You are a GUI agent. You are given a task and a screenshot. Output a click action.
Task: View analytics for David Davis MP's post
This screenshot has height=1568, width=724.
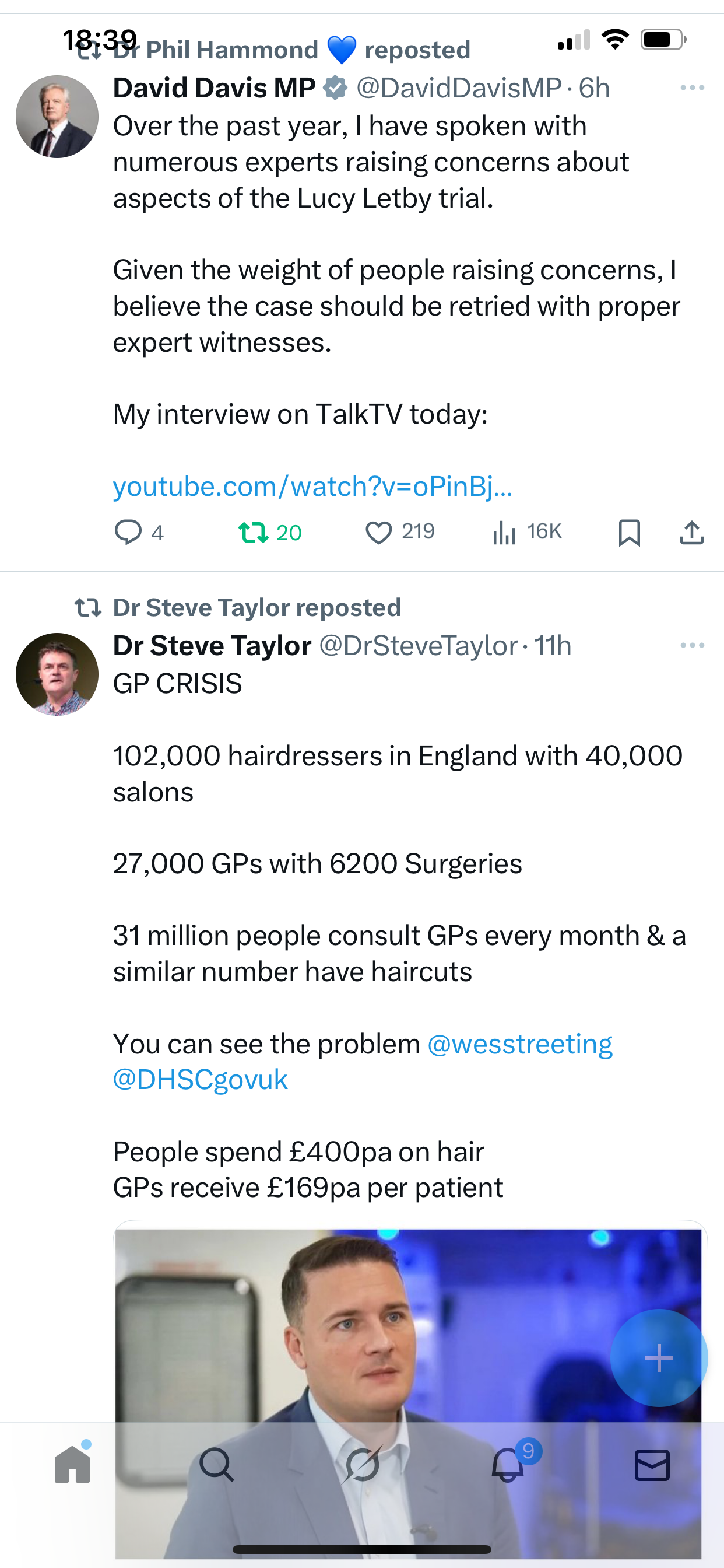[x=504, y=532]
